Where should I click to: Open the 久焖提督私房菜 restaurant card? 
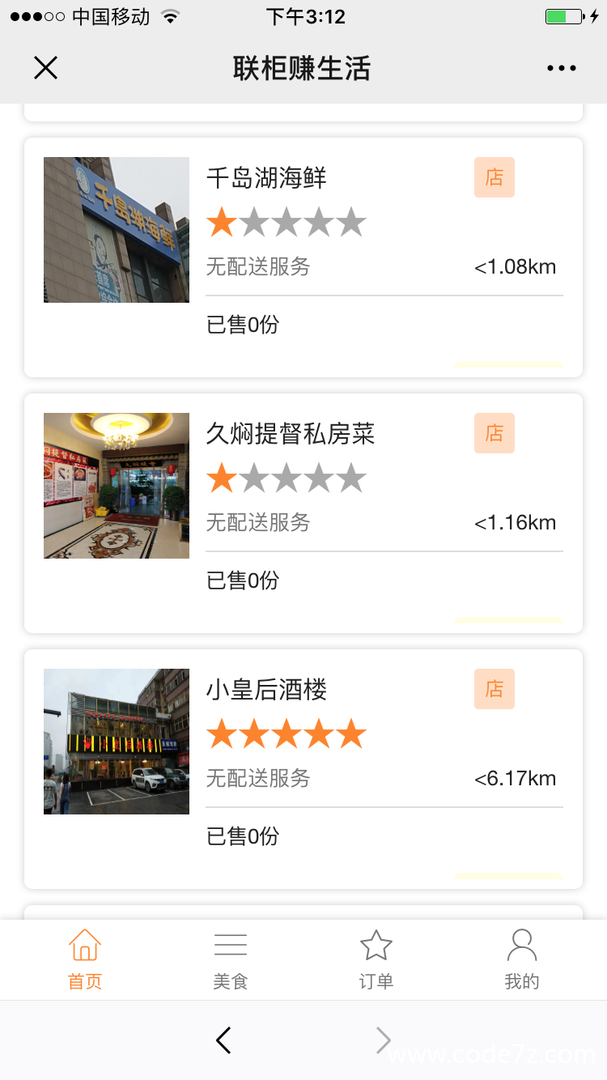pyautogui.click(x=303, y=513)
